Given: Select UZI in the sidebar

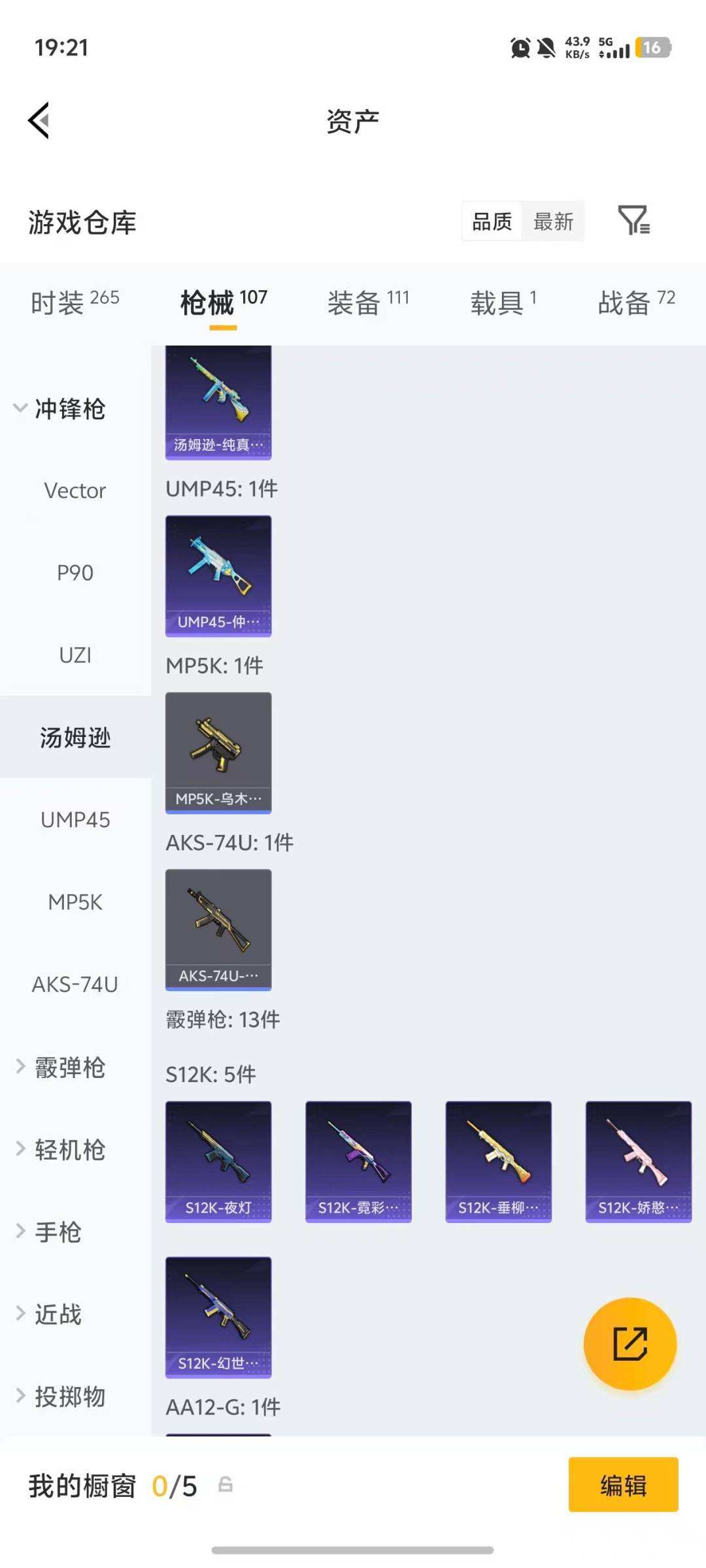Looking at the screenshot, I should tap(75, 655).
